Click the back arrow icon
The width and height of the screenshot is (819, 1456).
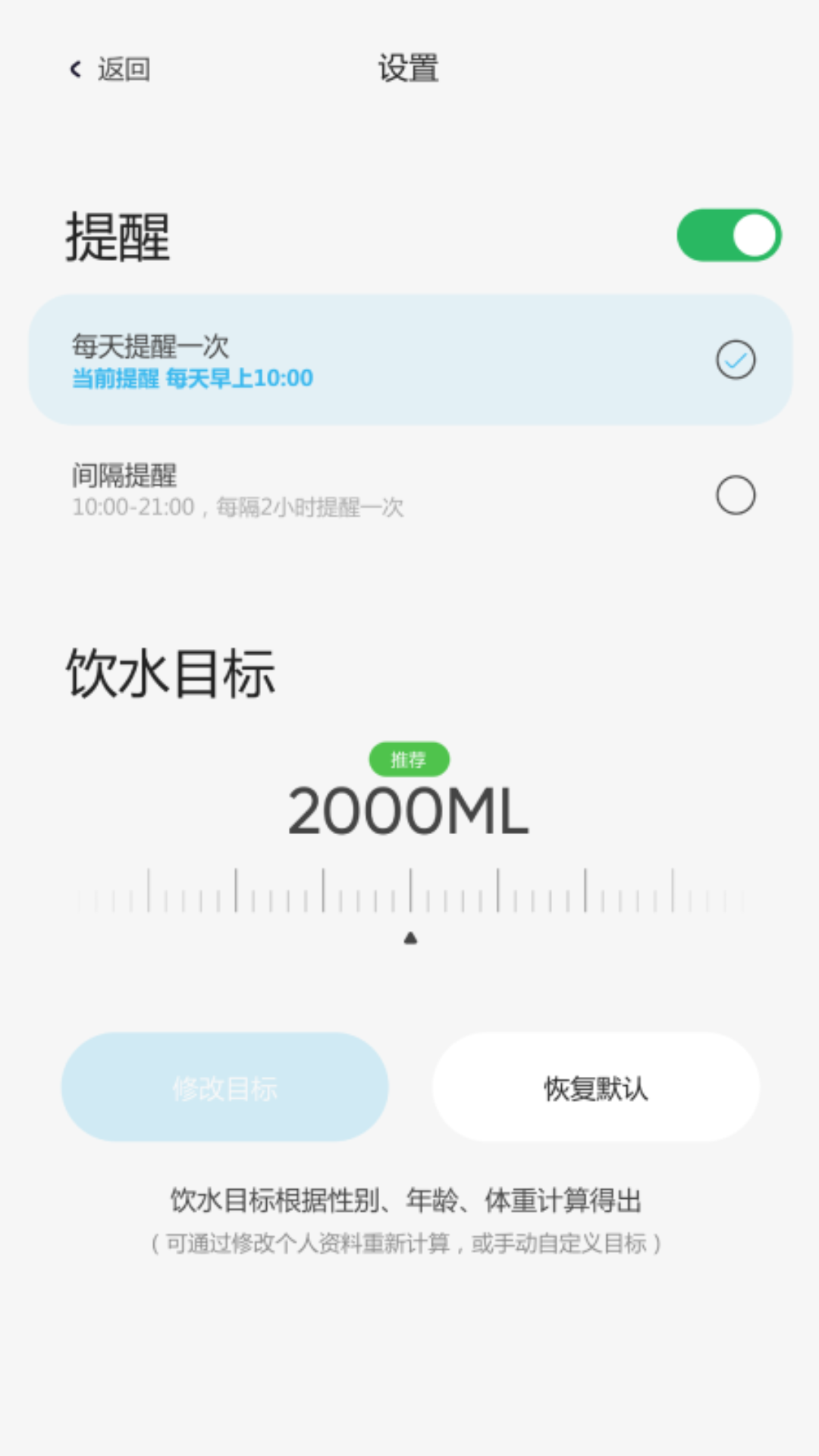point(74,69)
